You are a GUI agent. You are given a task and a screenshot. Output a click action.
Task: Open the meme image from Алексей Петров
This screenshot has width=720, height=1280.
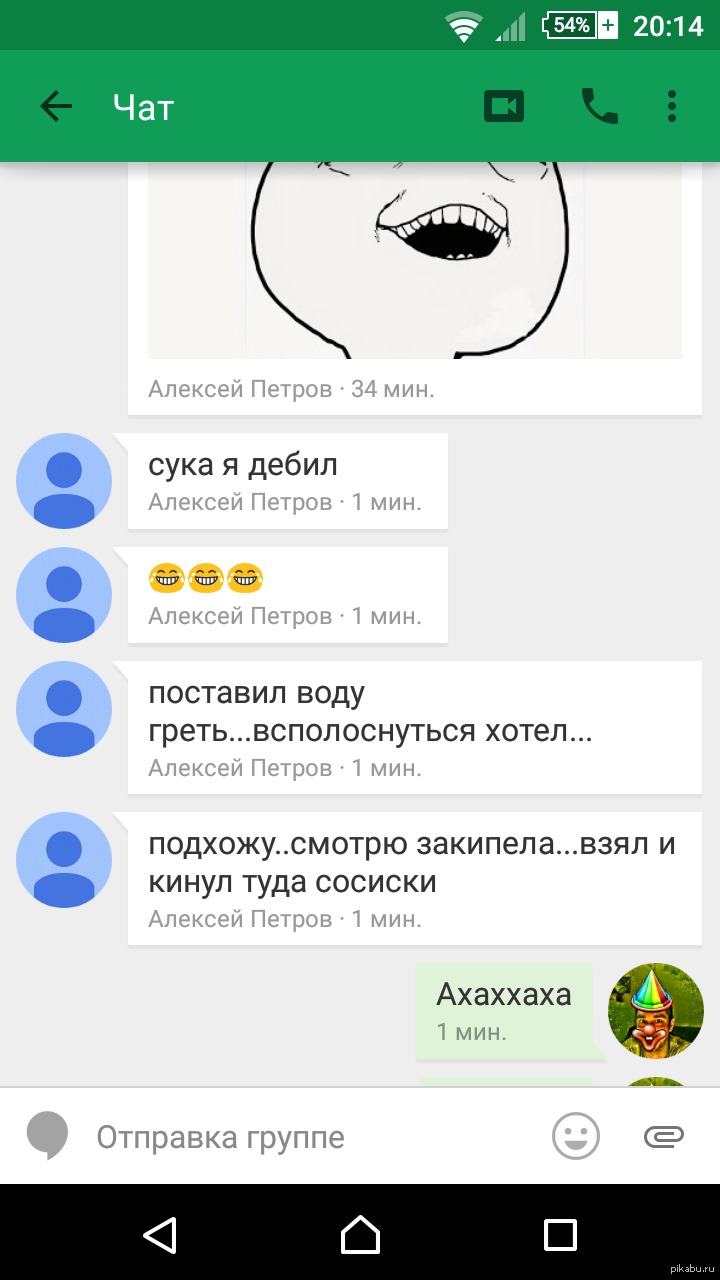point(414,260)
